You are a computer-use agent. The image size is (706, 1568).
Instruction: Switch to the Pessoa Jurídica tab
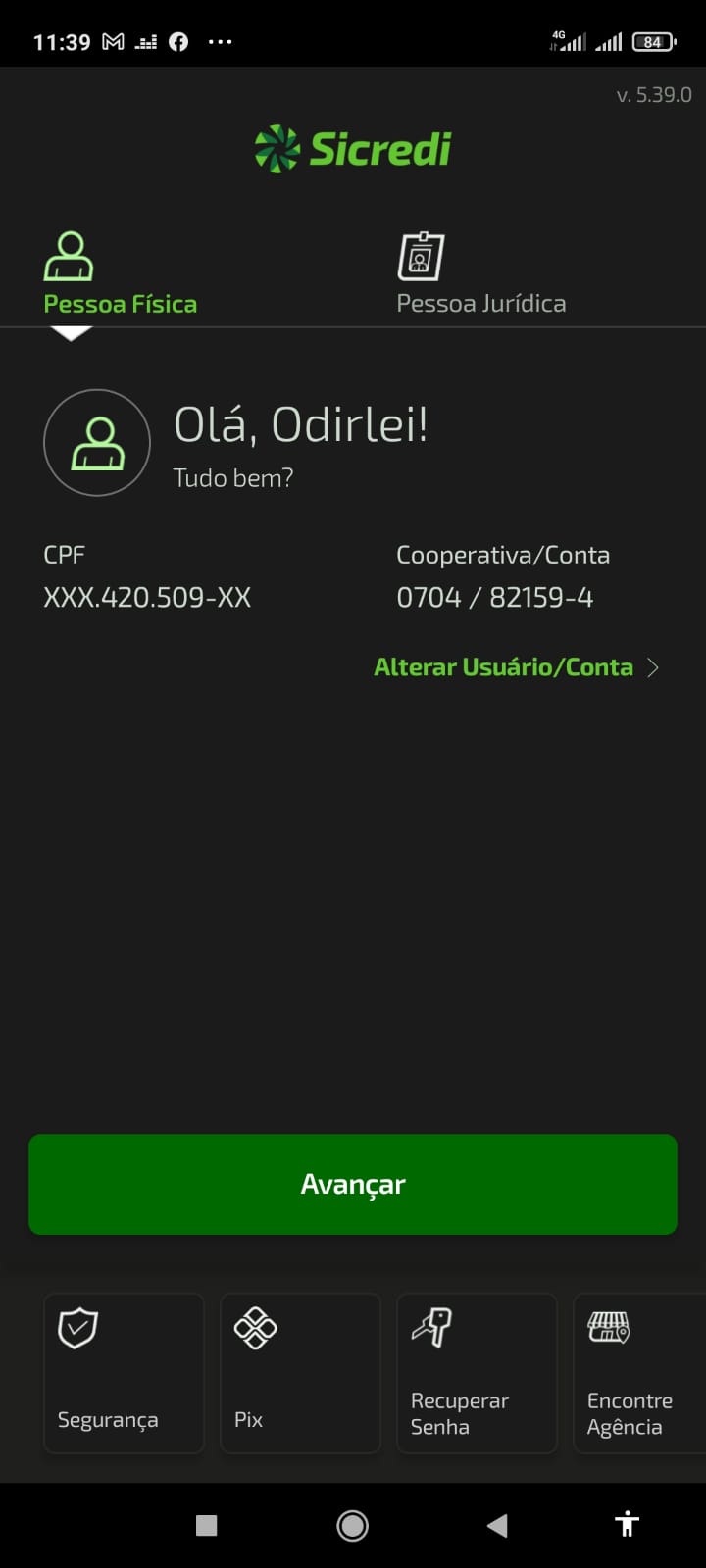click(480, 274)
